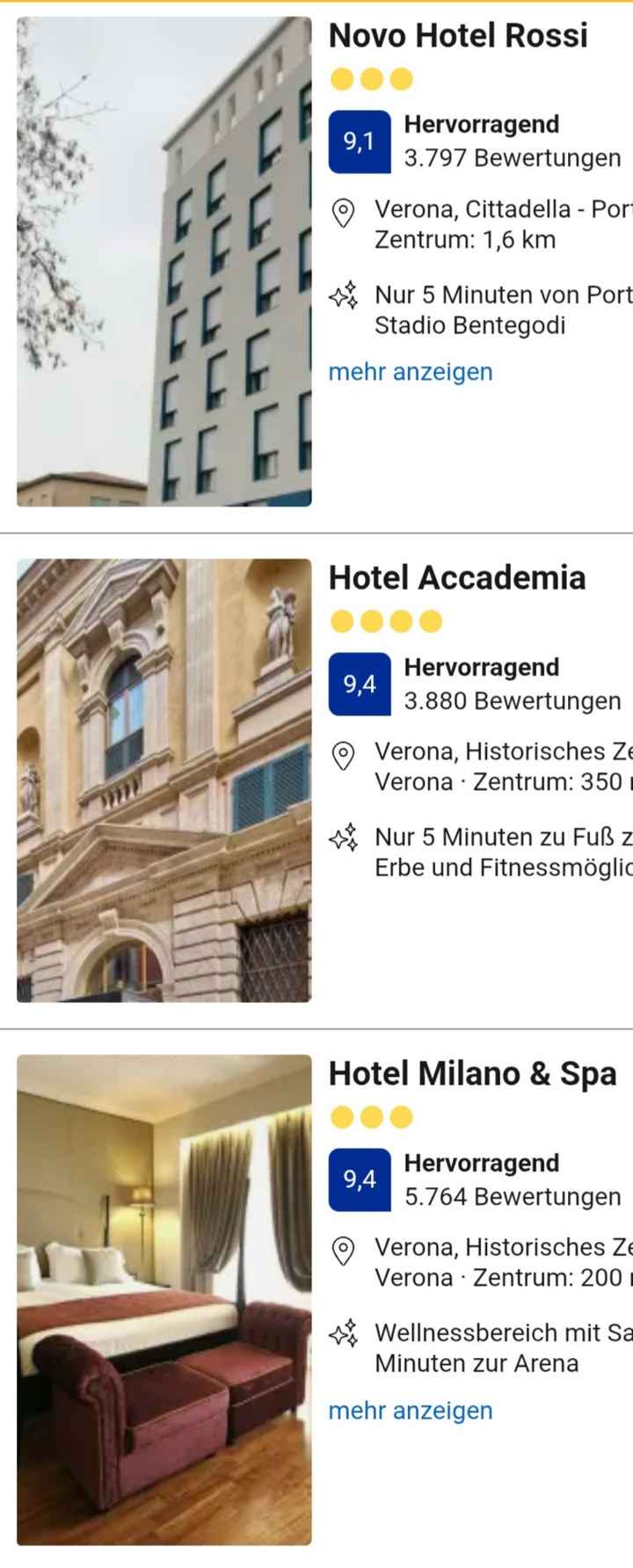Click the sparkle highlights icon beside Stadio Bentegodi text
Image resolution: width=633 pixels, height=1568 pixels.
click(345, 297)
